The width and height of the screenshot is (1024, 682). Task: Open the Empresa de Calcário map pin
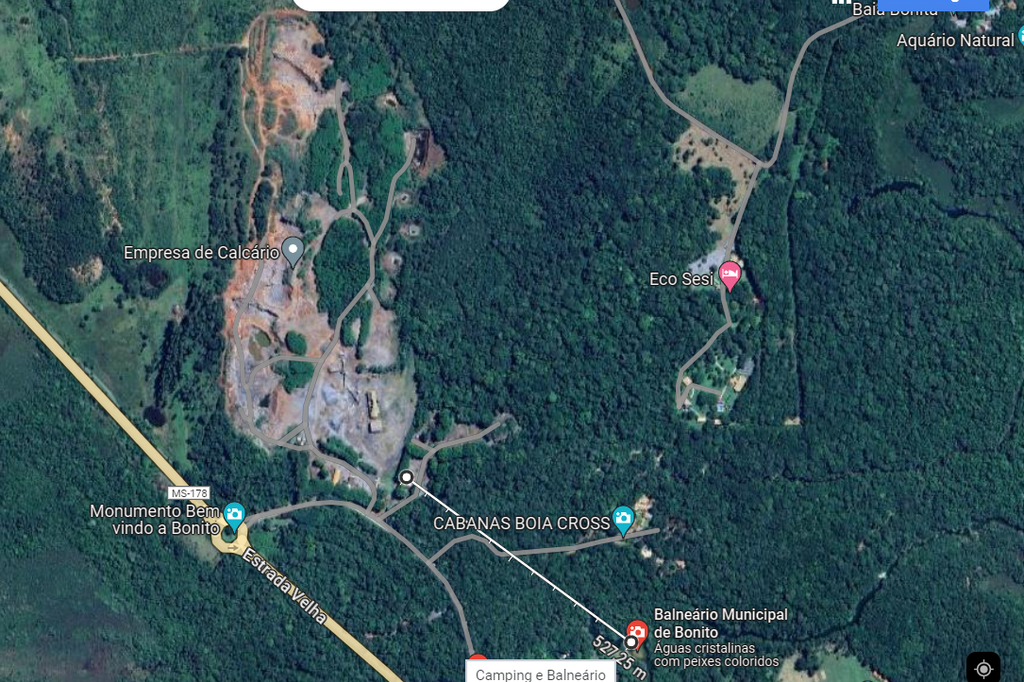point(292,249)
